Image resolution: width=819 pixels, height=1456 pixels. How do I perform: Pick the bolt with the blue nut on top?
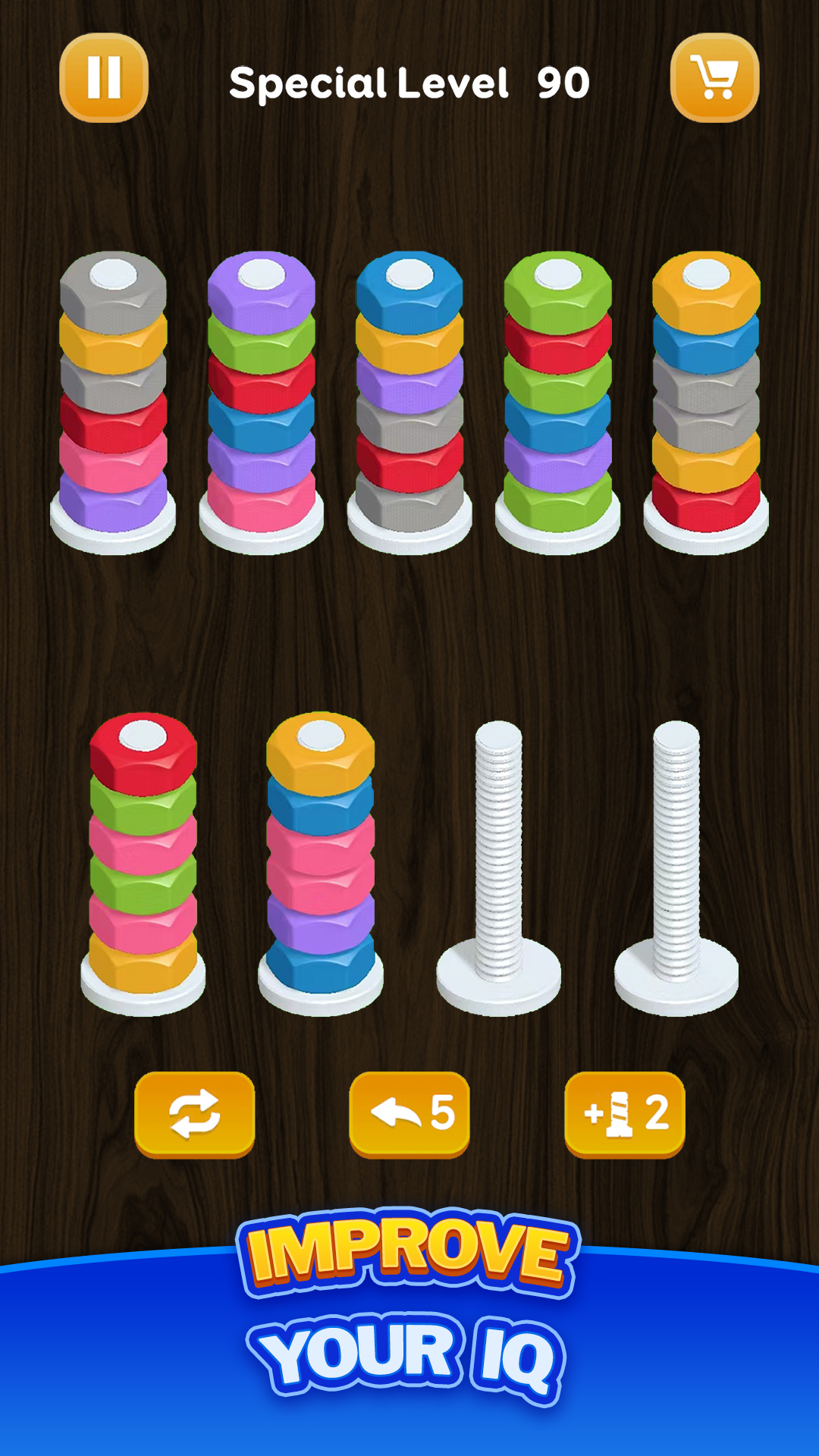[409, 394]
